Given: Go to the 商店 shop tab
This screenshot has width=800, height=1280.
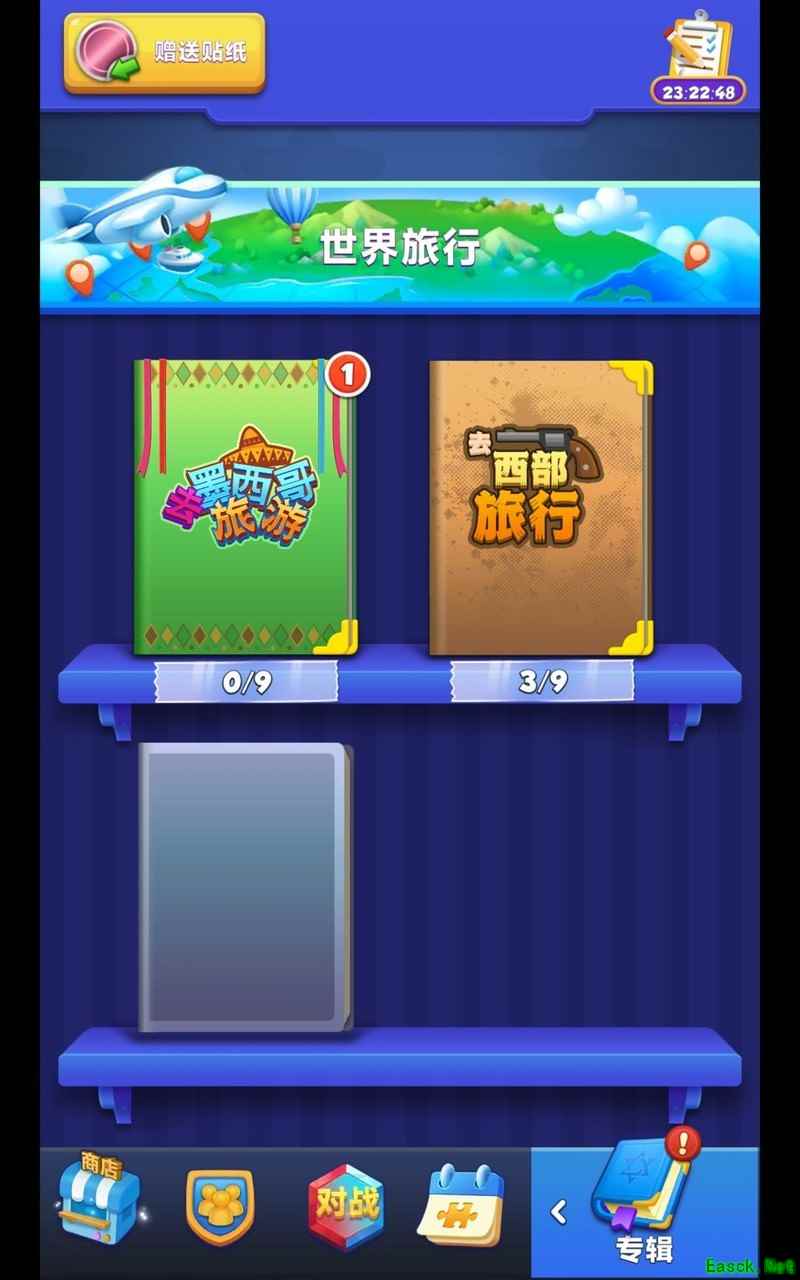Looking at the screenshot, I should [x=99, y=1200].
